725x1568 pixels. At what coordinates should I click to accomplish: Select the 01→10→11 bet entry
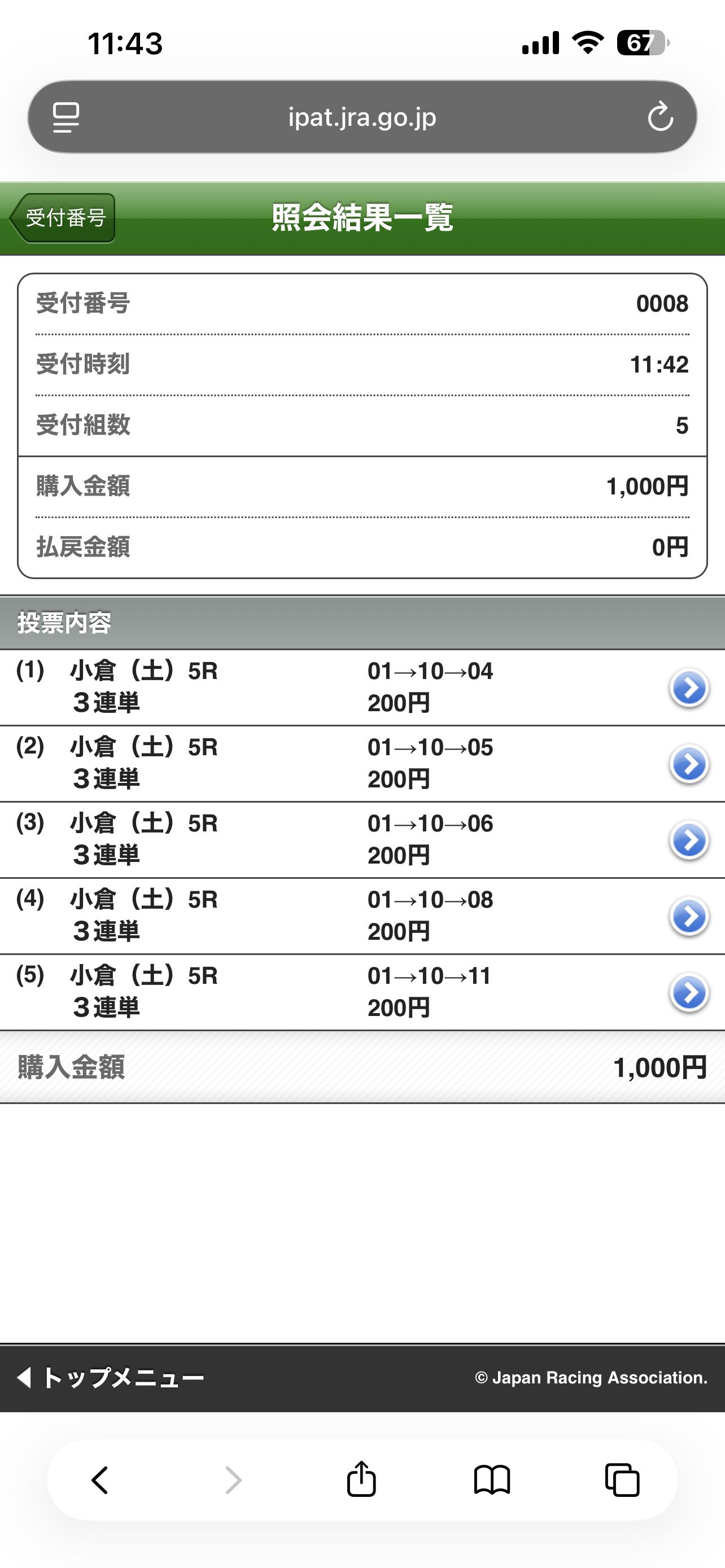click(688, 992)
